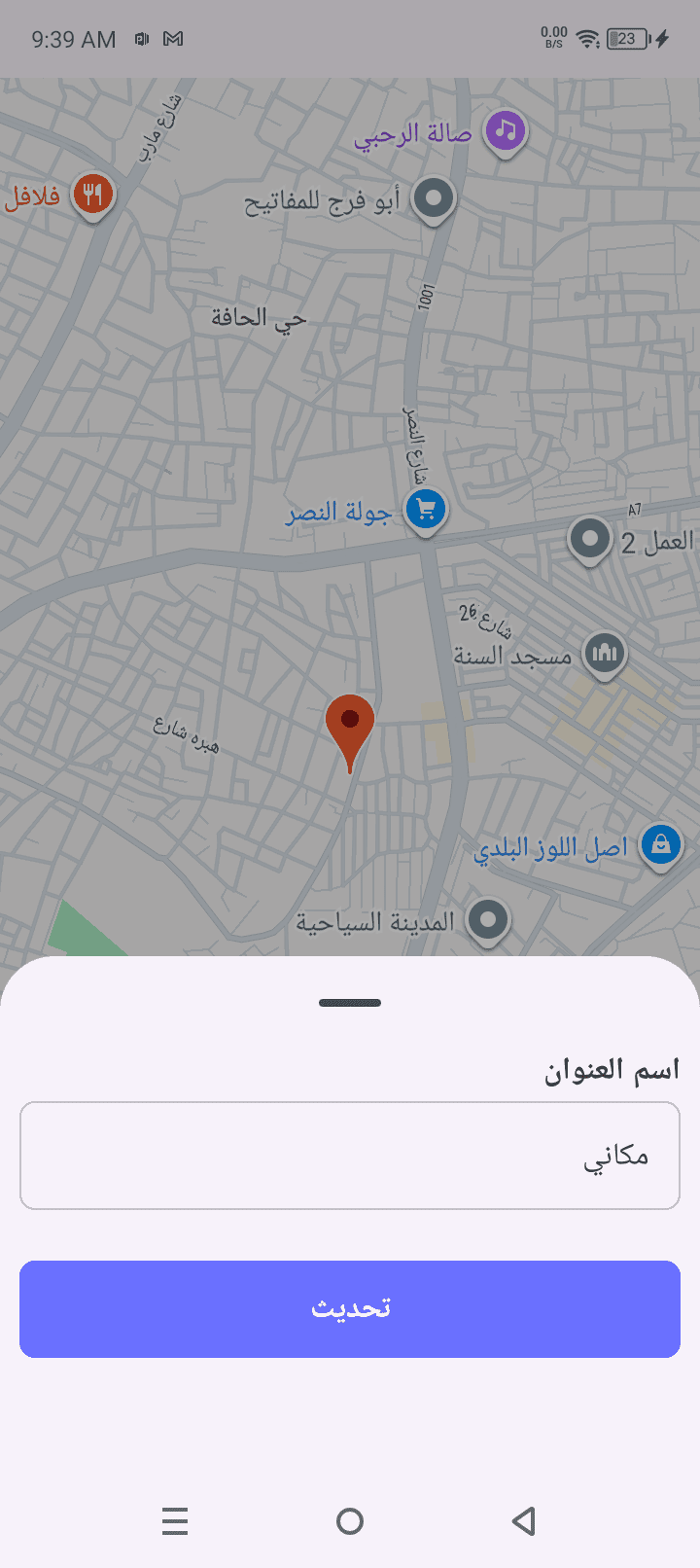Open the فلافل restaurant marker
The height and width of the screenshot is (1568, 700).
pos(93,194)
